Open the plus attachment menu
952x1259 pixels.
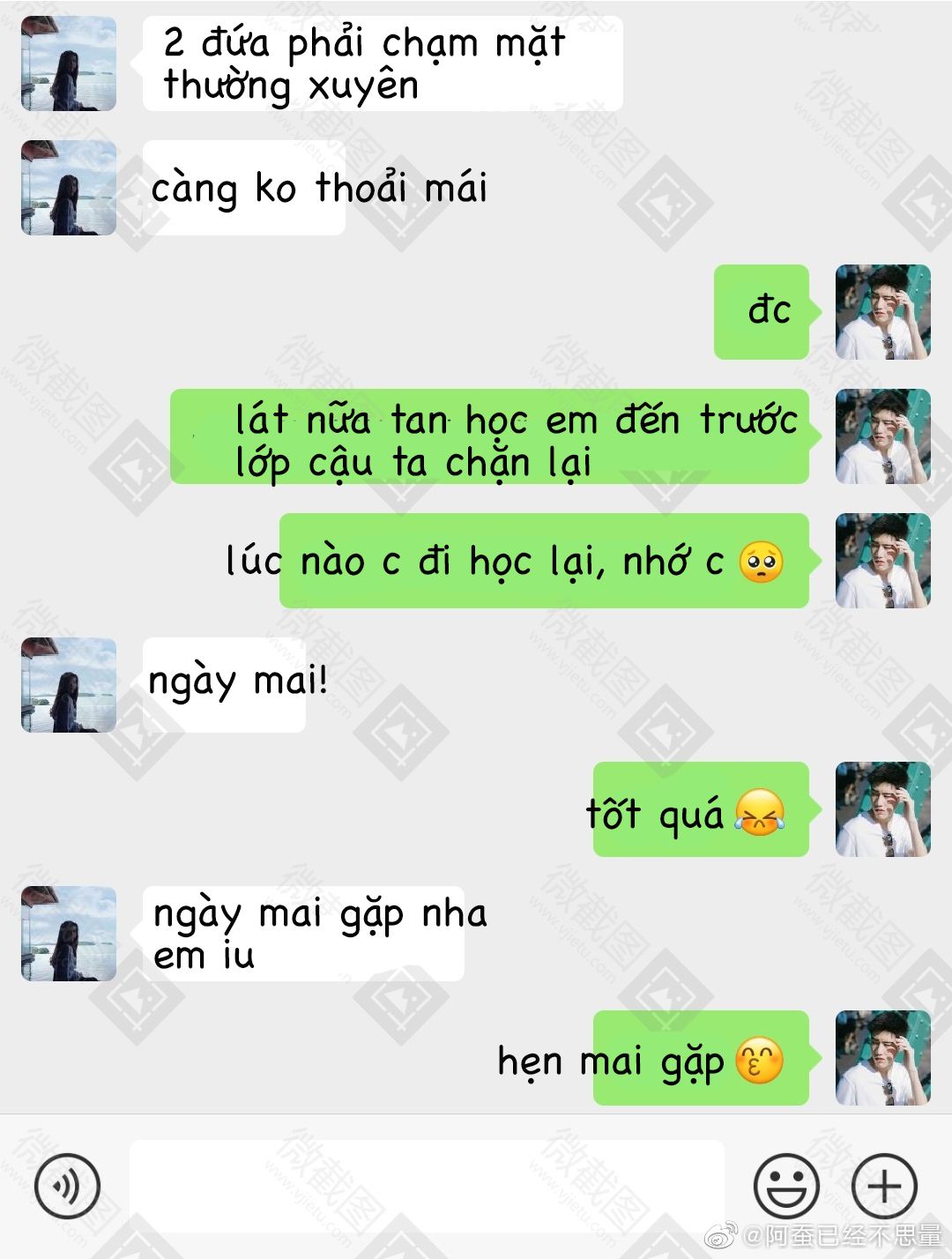coord(884,1187)
